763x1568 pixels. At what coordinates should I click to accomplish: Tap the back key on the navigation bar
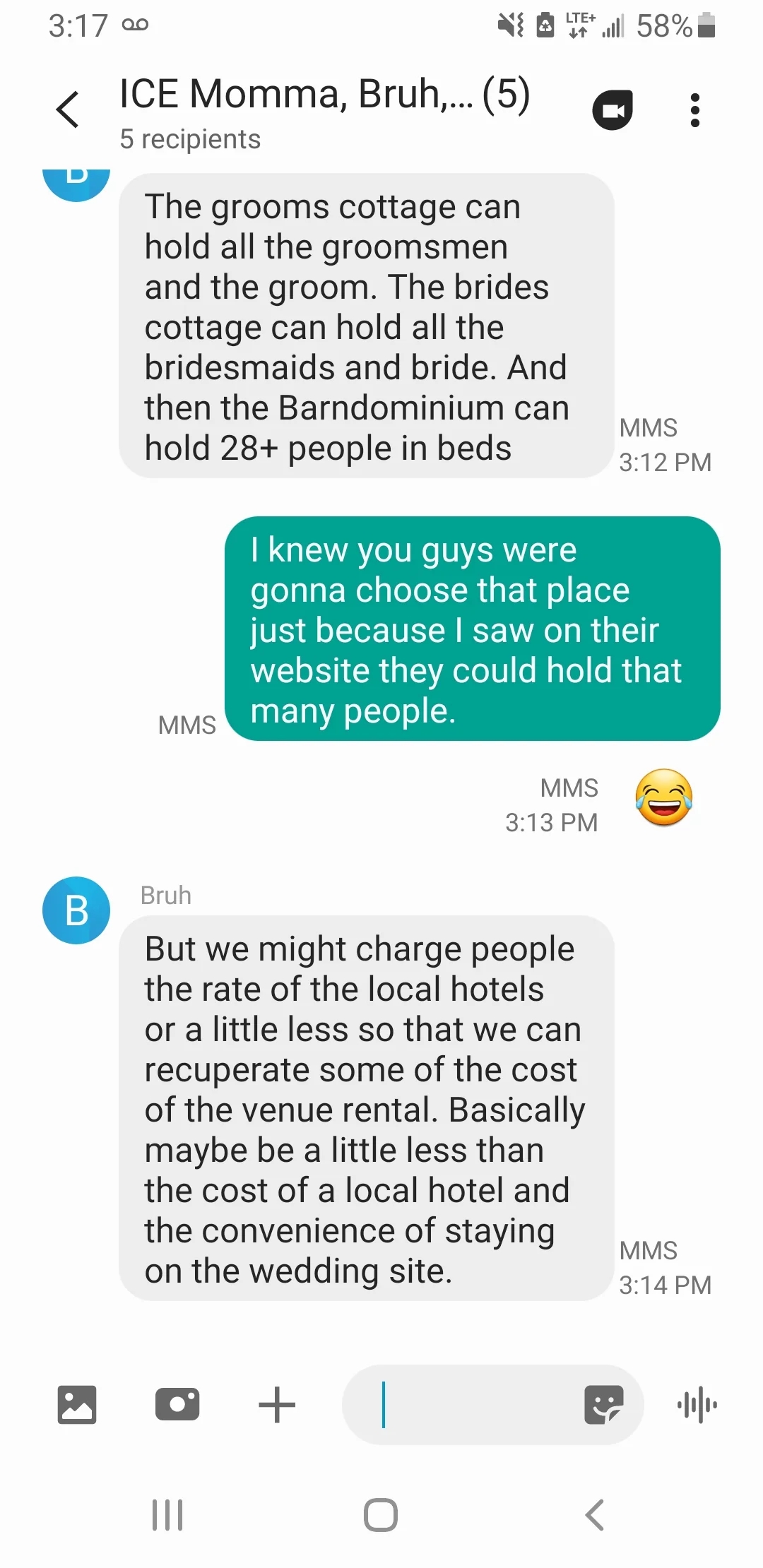pyautogui.click(x=592, y=1514)
